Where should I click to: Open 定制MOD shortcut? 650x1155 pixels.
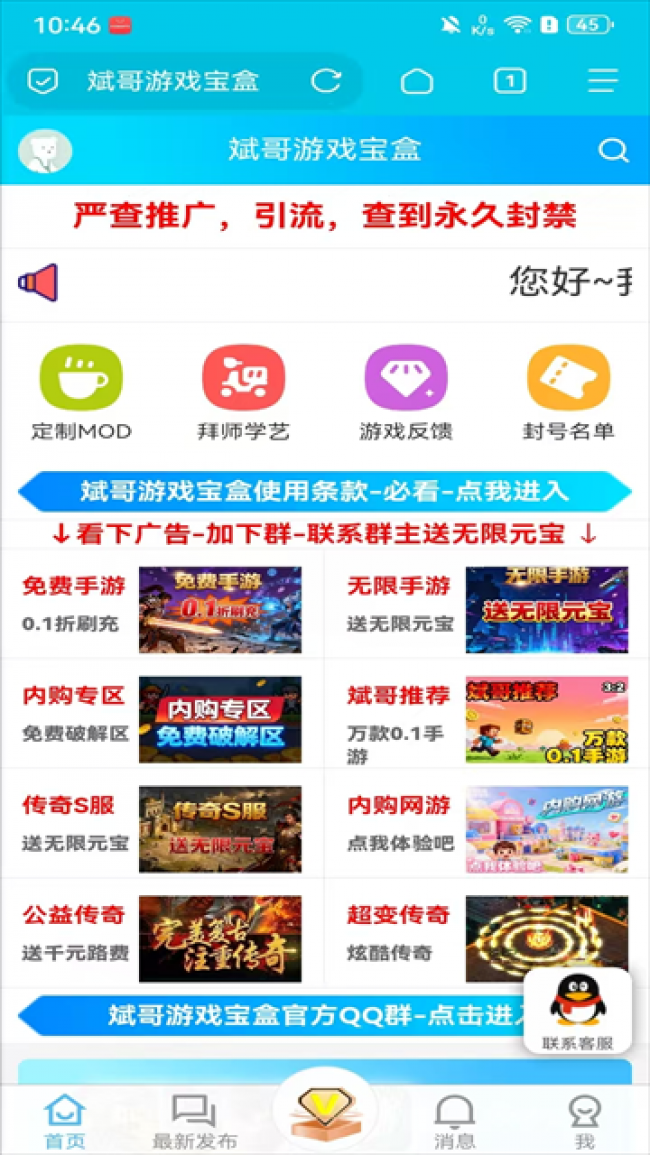click(x=81, y=393)
